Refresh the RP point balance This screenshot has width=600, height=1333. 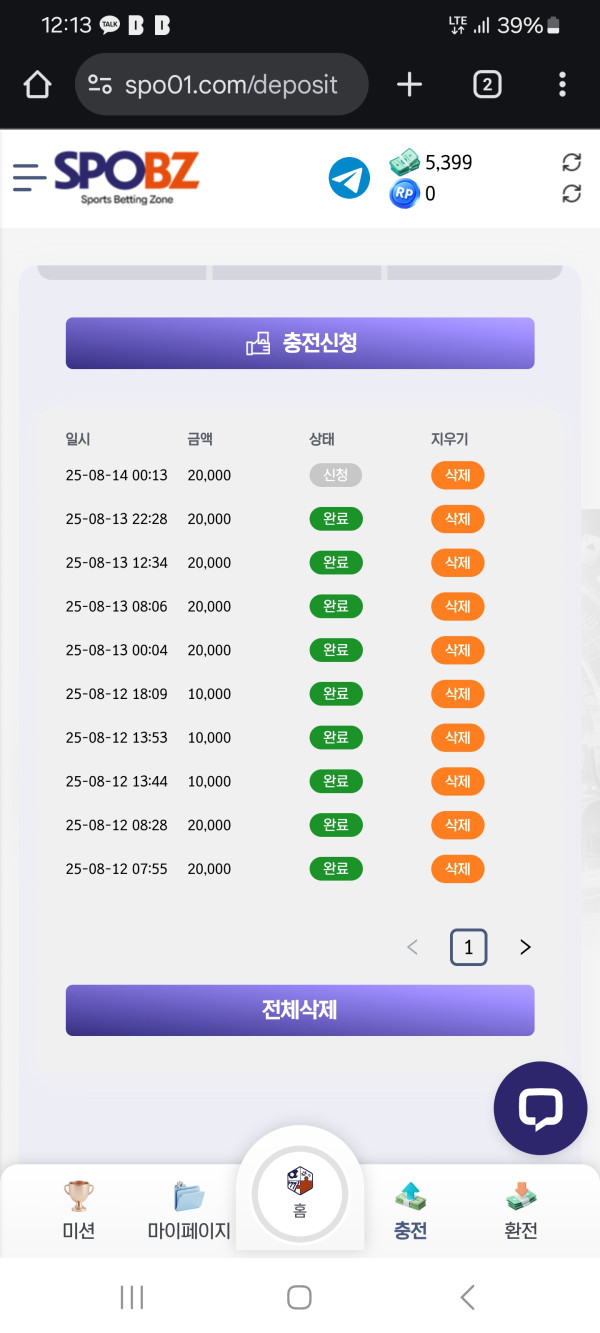(572, 193)
